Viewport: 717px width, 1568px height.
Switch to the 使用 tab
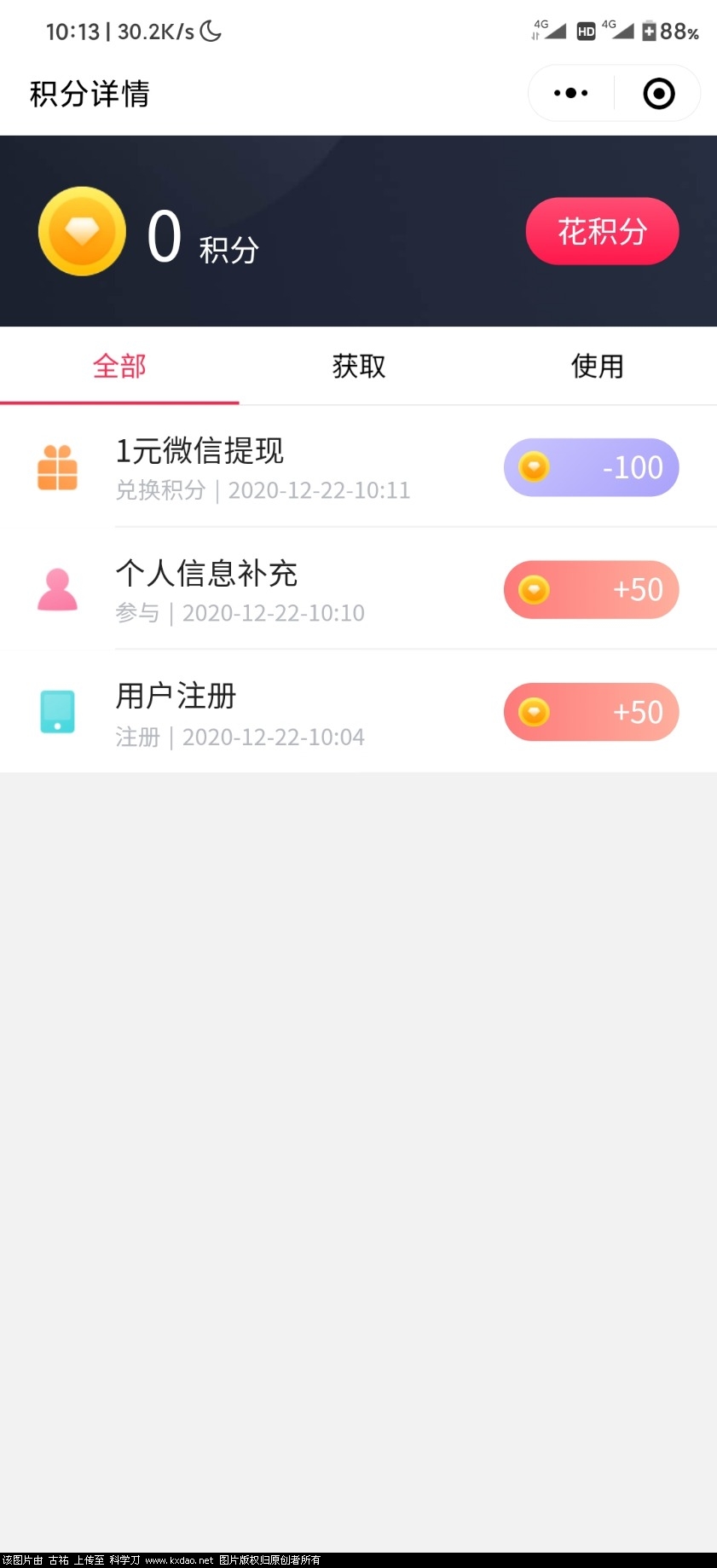[x=597, y=366]
